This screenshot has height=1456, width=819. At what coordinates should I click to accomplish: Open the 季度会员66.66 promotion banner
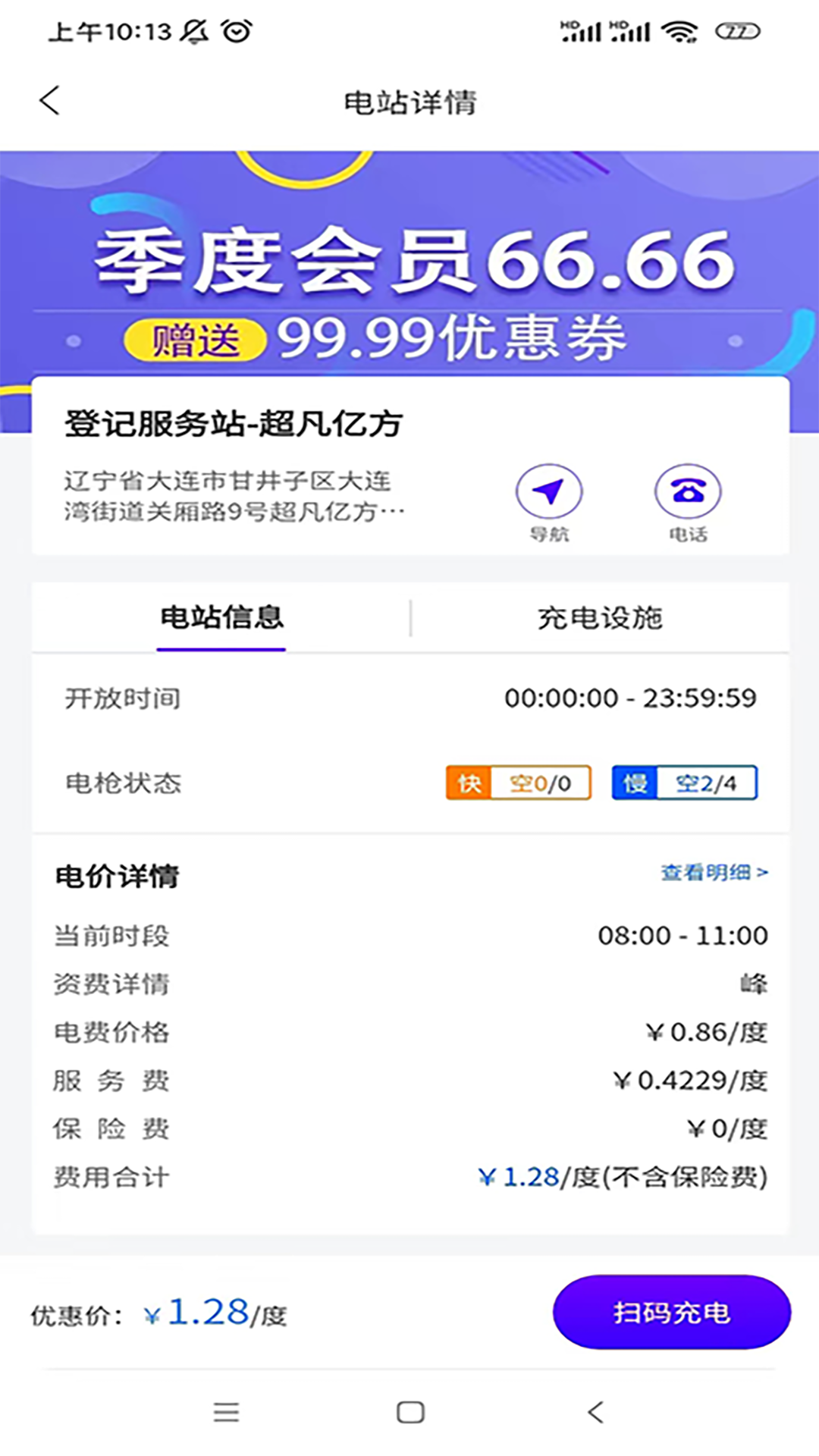click(x=409, y=262)
